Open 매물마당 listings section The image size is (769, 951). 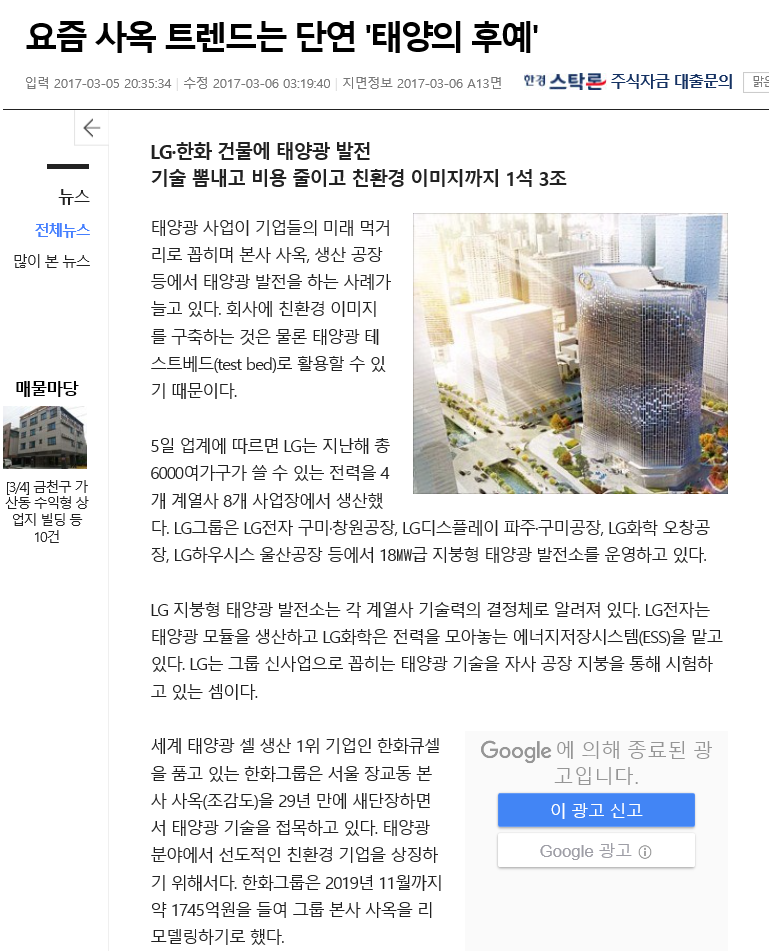pos(46,388)
